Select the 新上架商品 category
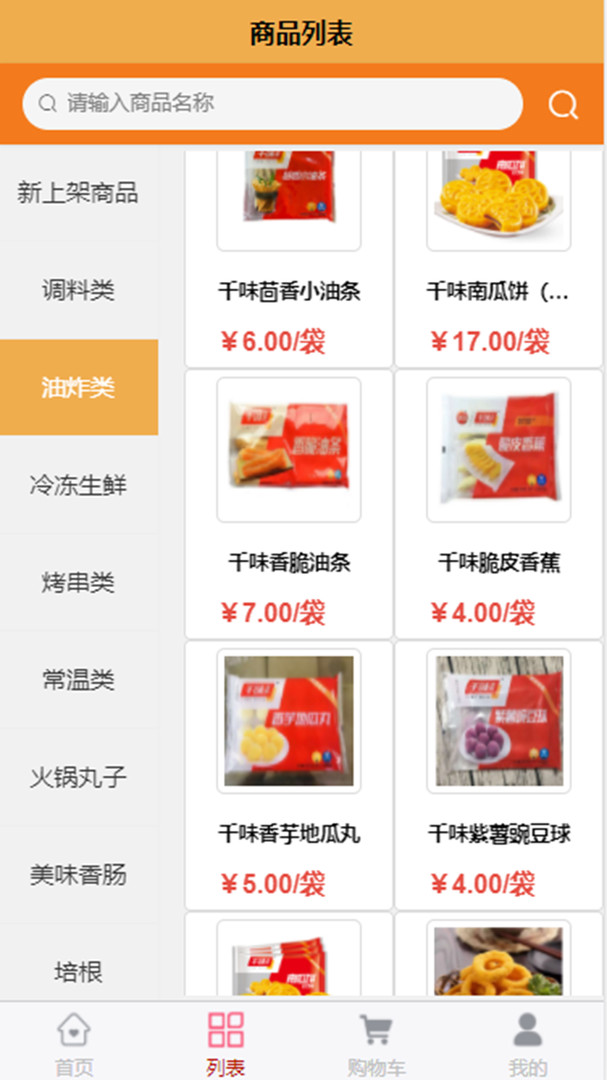This screenshot has width=607, height=1080. point(78,193)
